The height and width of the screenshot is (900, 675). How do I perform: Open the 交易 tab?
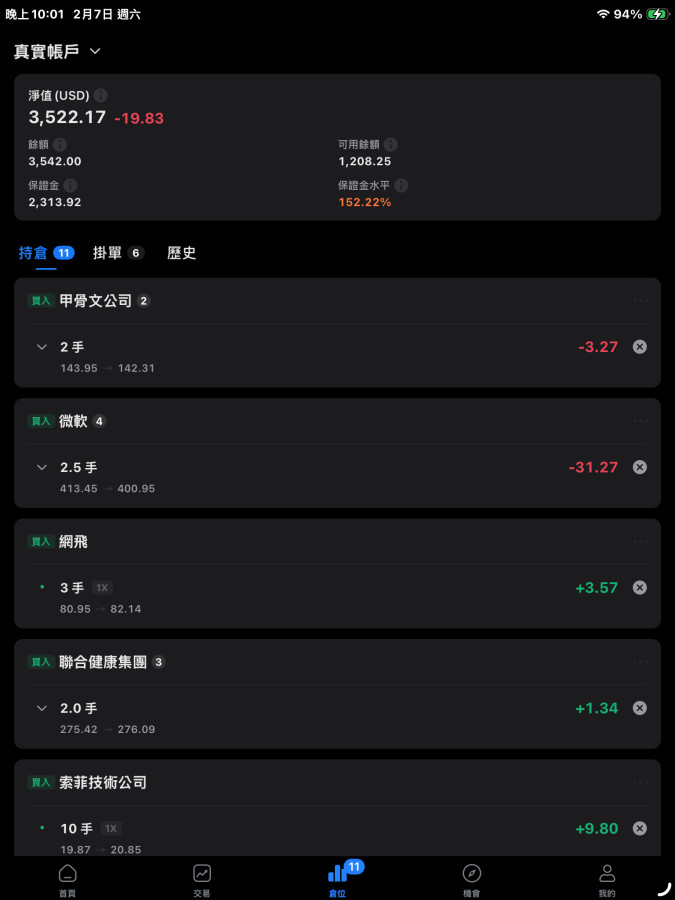coord(202,878)
